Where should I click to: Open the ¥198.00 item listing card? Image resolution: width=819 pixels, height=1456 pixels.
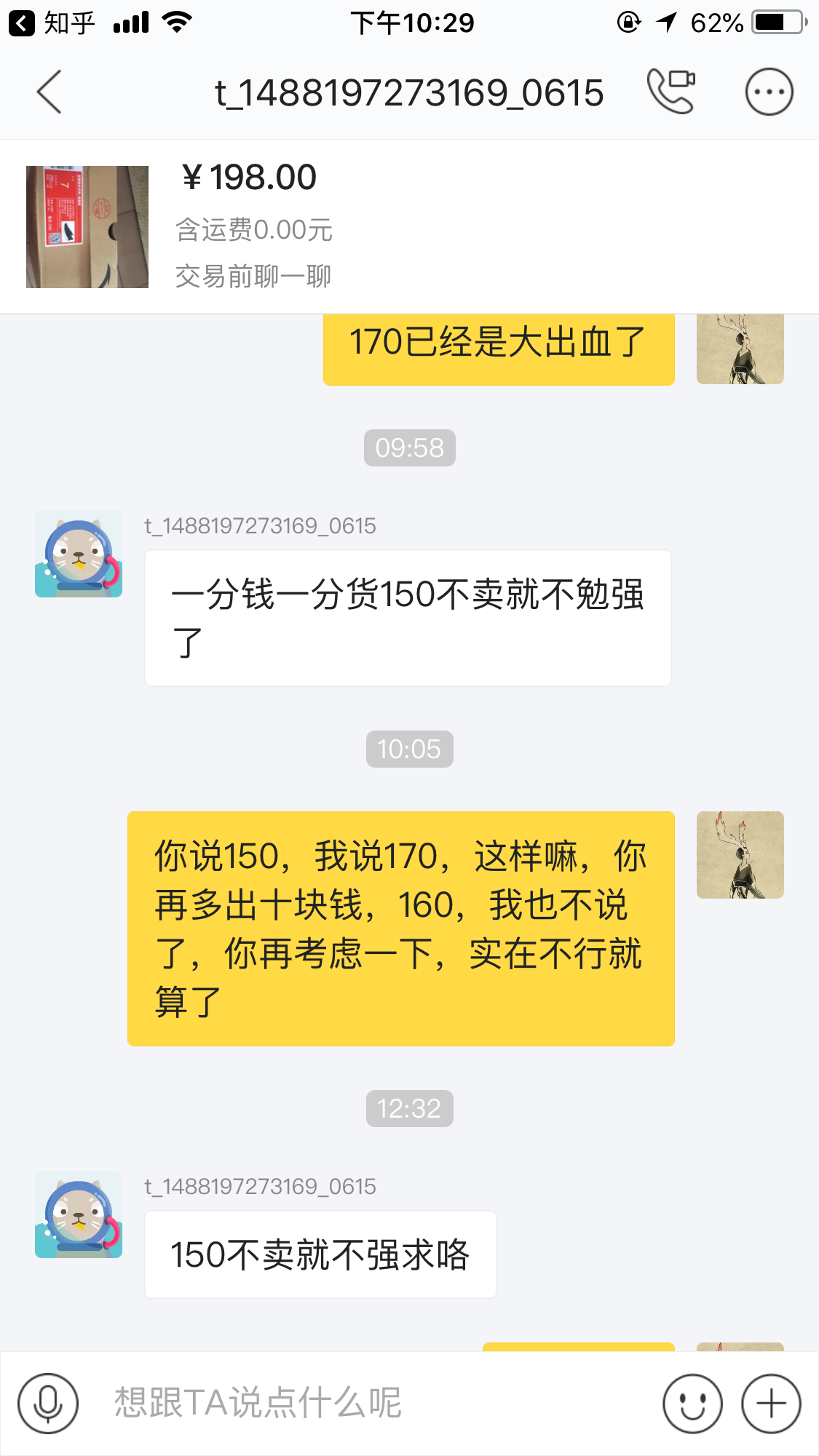(x=408, y=226)
